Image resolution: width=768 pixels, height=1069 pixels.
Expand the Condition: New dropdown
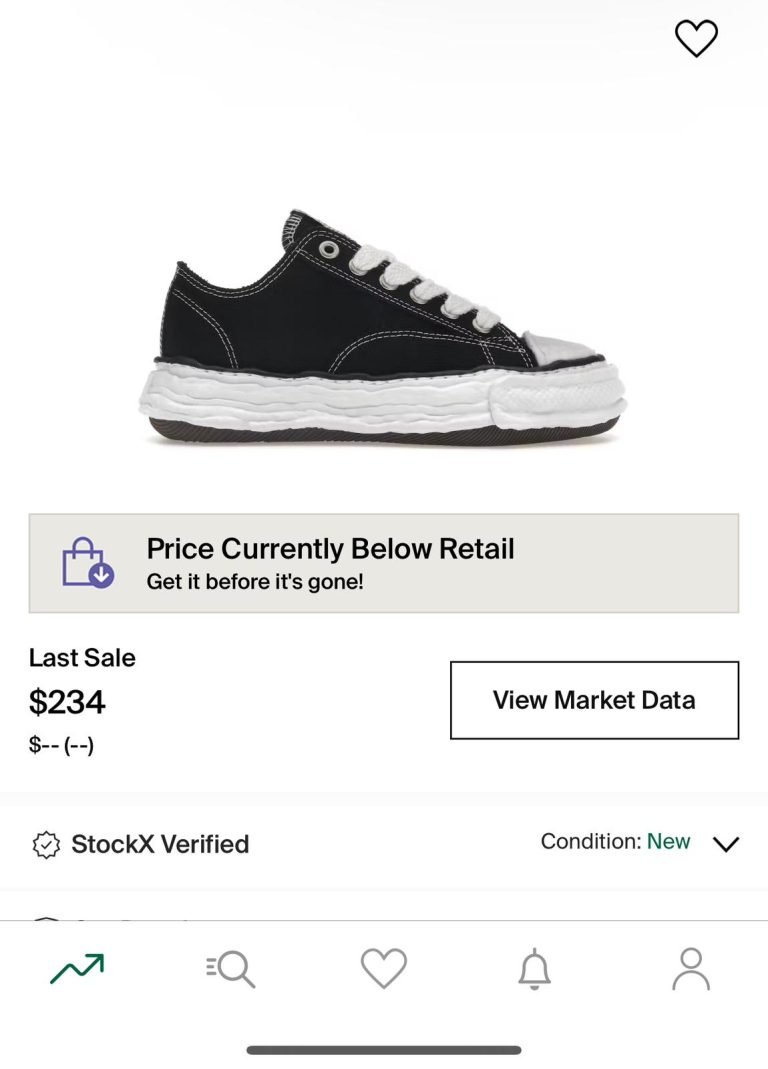click(x=726, y=844)
